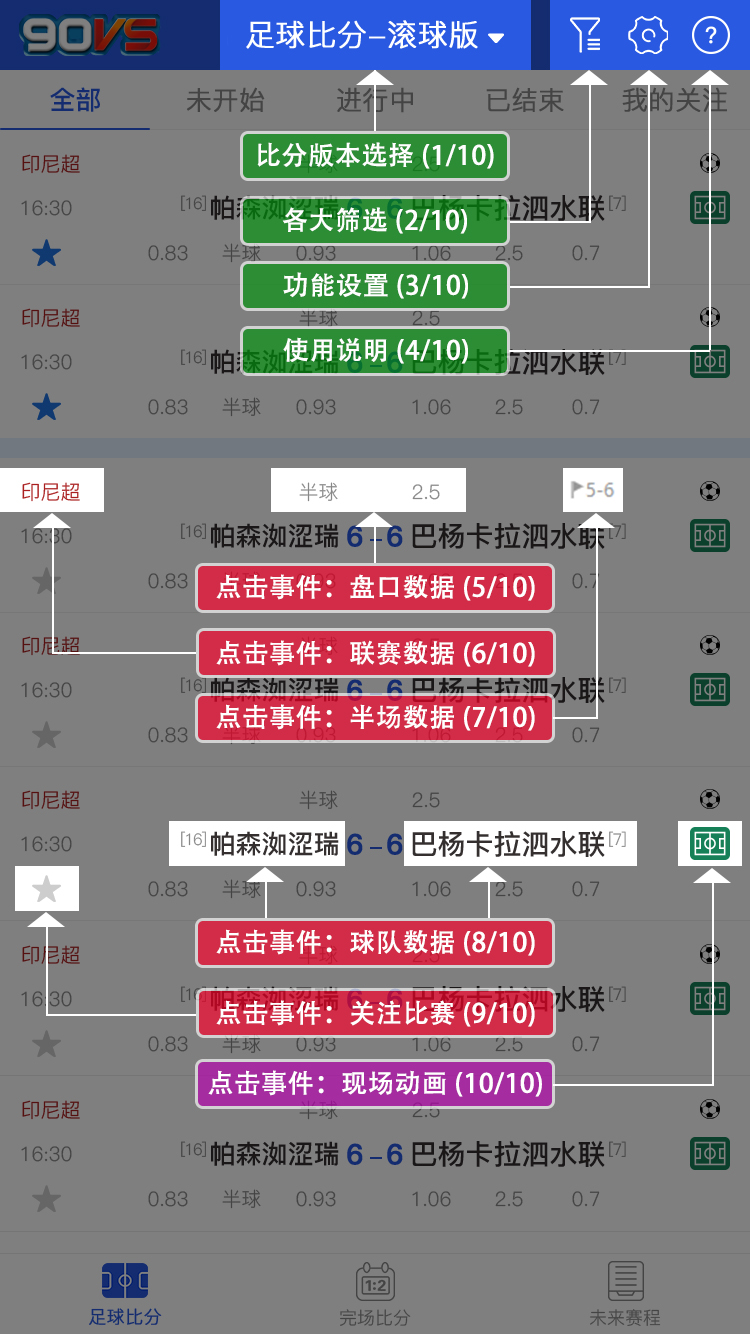Unfavorite first match by tapping blue star

tap(46, 253)
